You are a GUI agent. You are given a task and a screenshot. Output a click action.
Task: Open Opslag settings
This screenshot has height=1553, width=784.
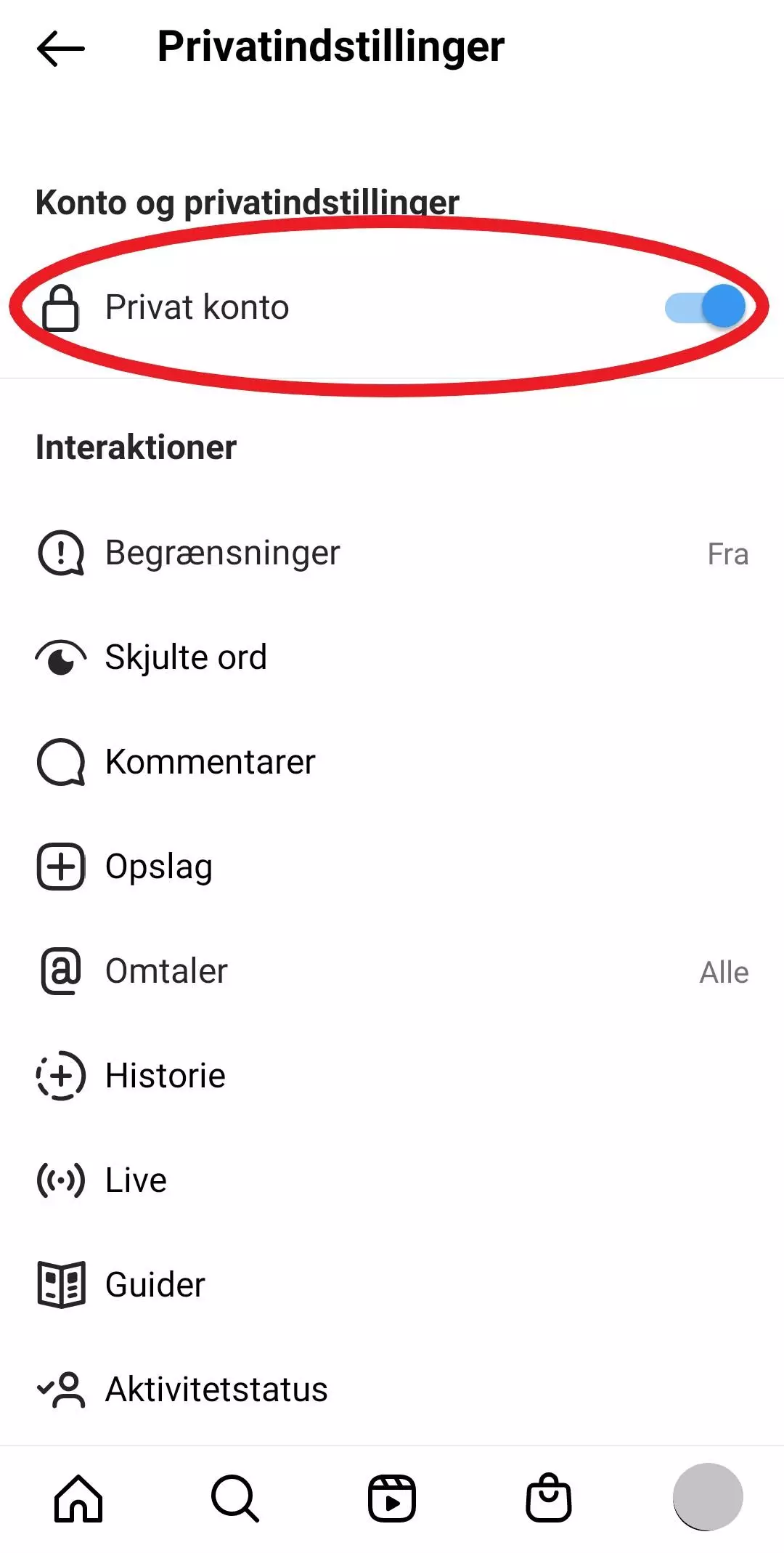392,867
